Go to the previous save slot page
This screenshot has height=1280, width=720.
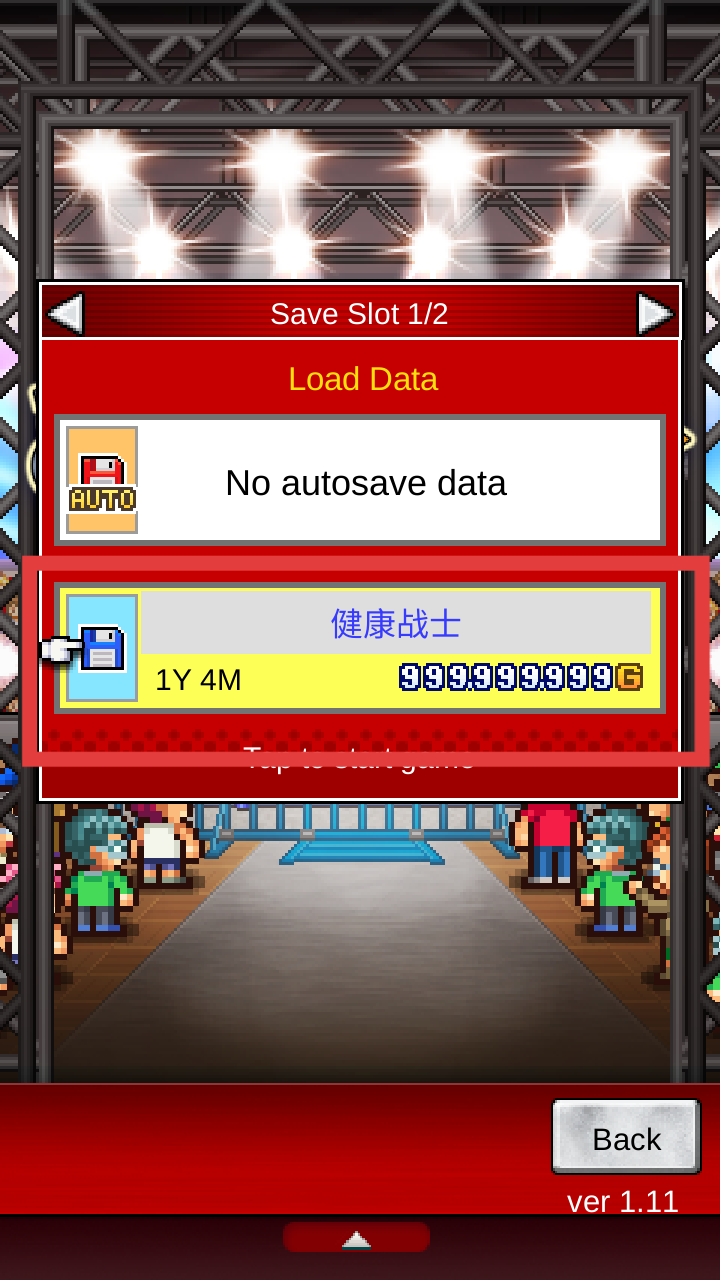66,314
